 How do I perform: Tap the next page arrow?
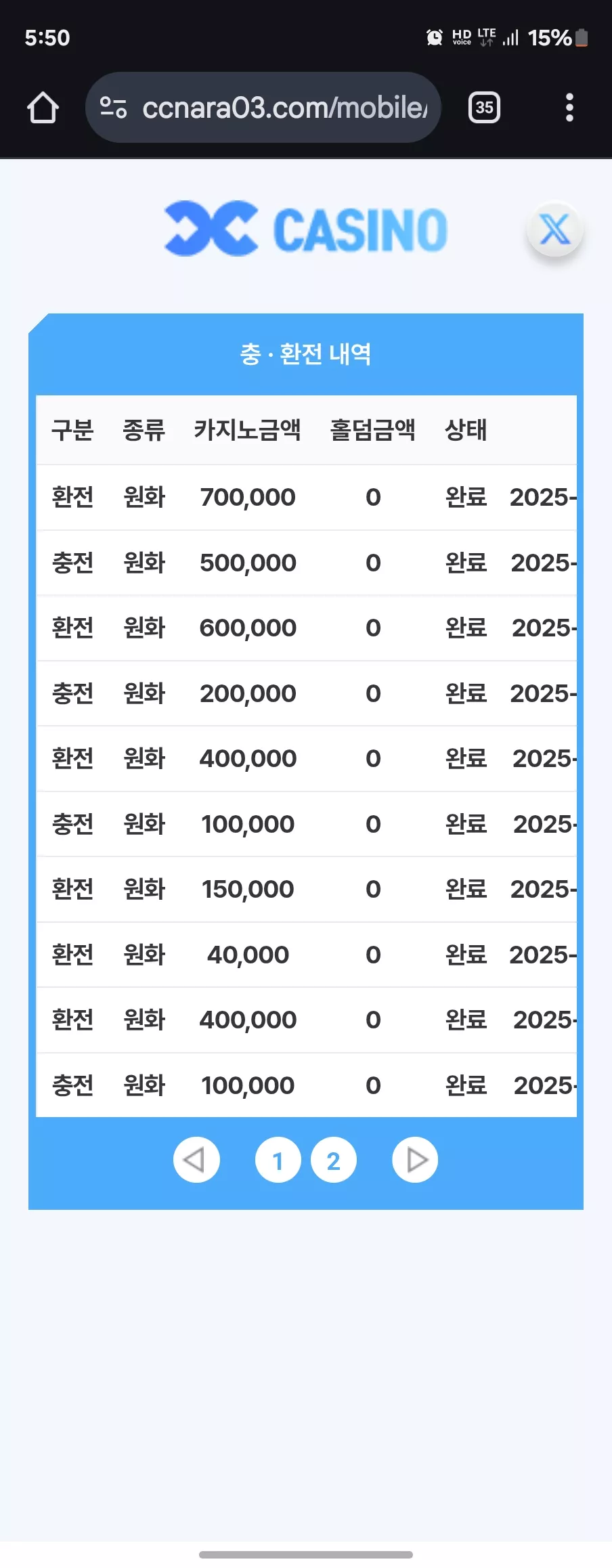415,1160
